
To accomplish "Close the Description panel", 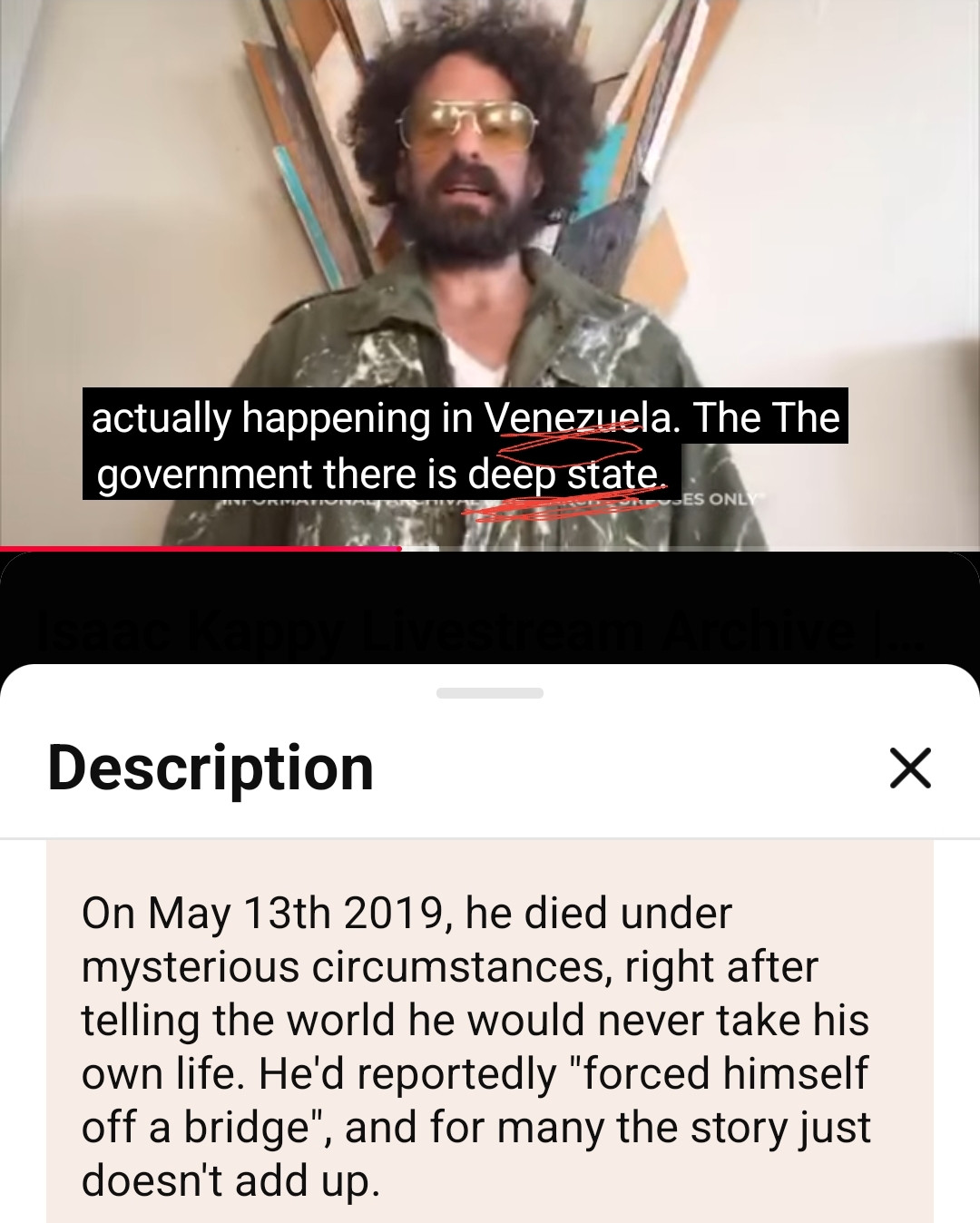I will pos(910,768).
